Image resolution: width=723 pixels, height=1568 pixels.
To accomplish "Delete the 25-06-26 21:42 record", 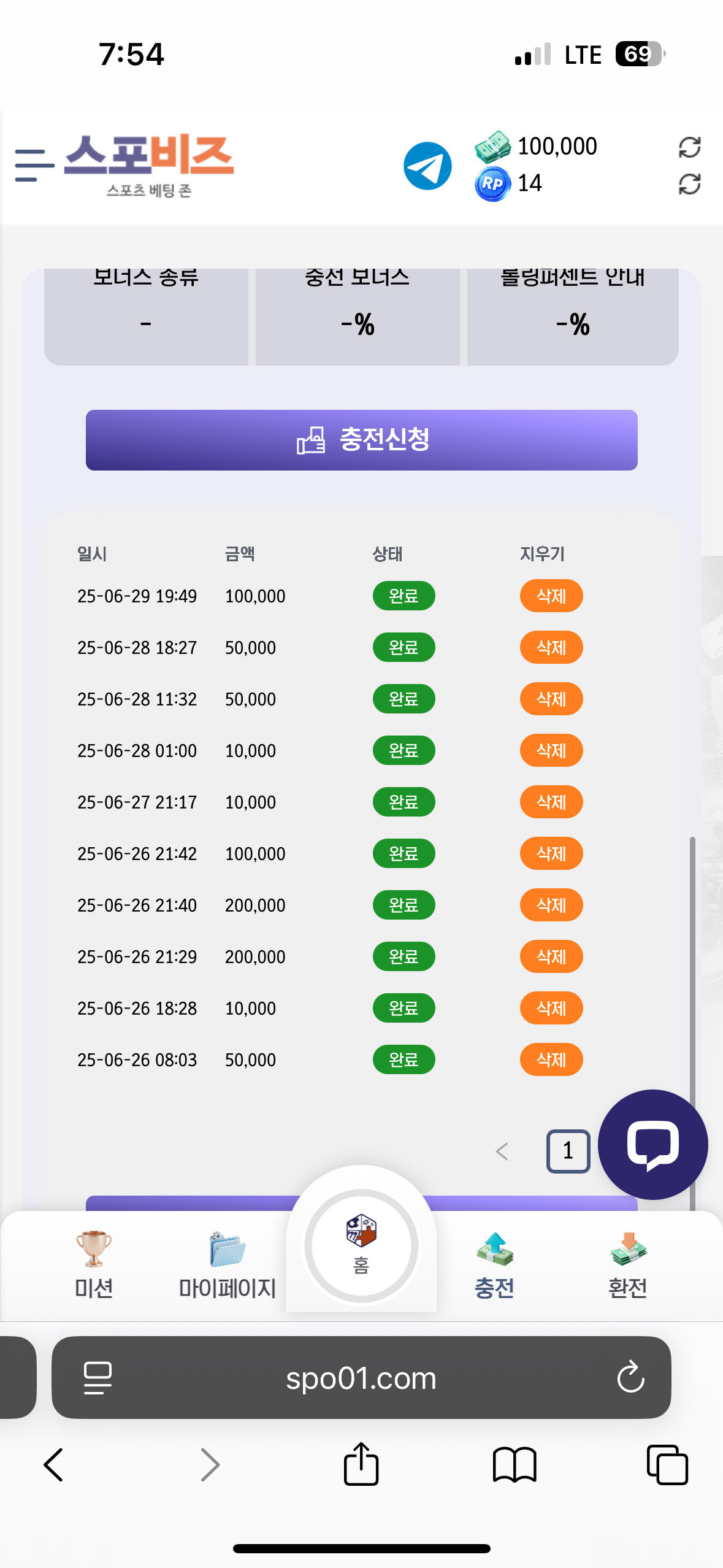I will pyautogui.click(x=551, y=853).
